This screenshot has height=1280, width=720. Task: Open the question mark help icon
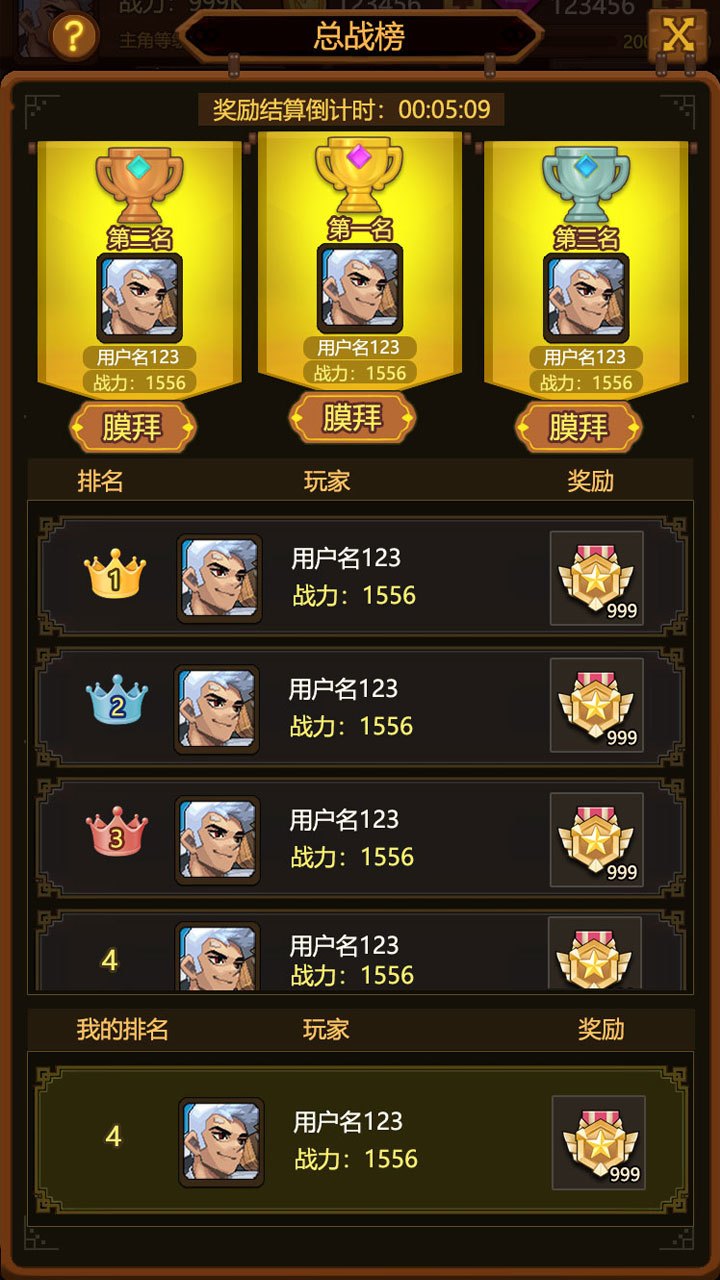[x=74, y=37]
